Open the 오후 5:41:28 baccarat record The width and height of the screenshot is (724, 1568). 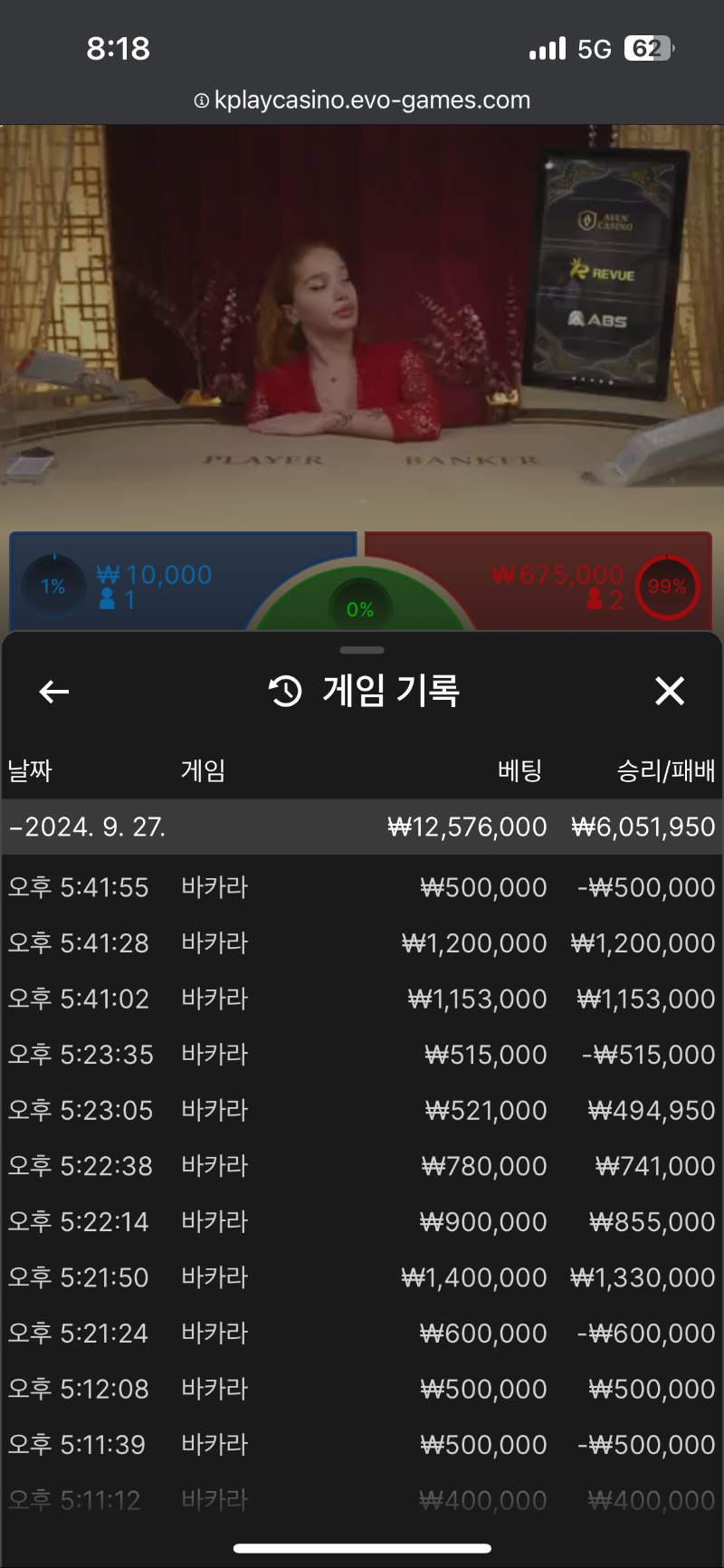pyautogui.click(x=362, y=943)
